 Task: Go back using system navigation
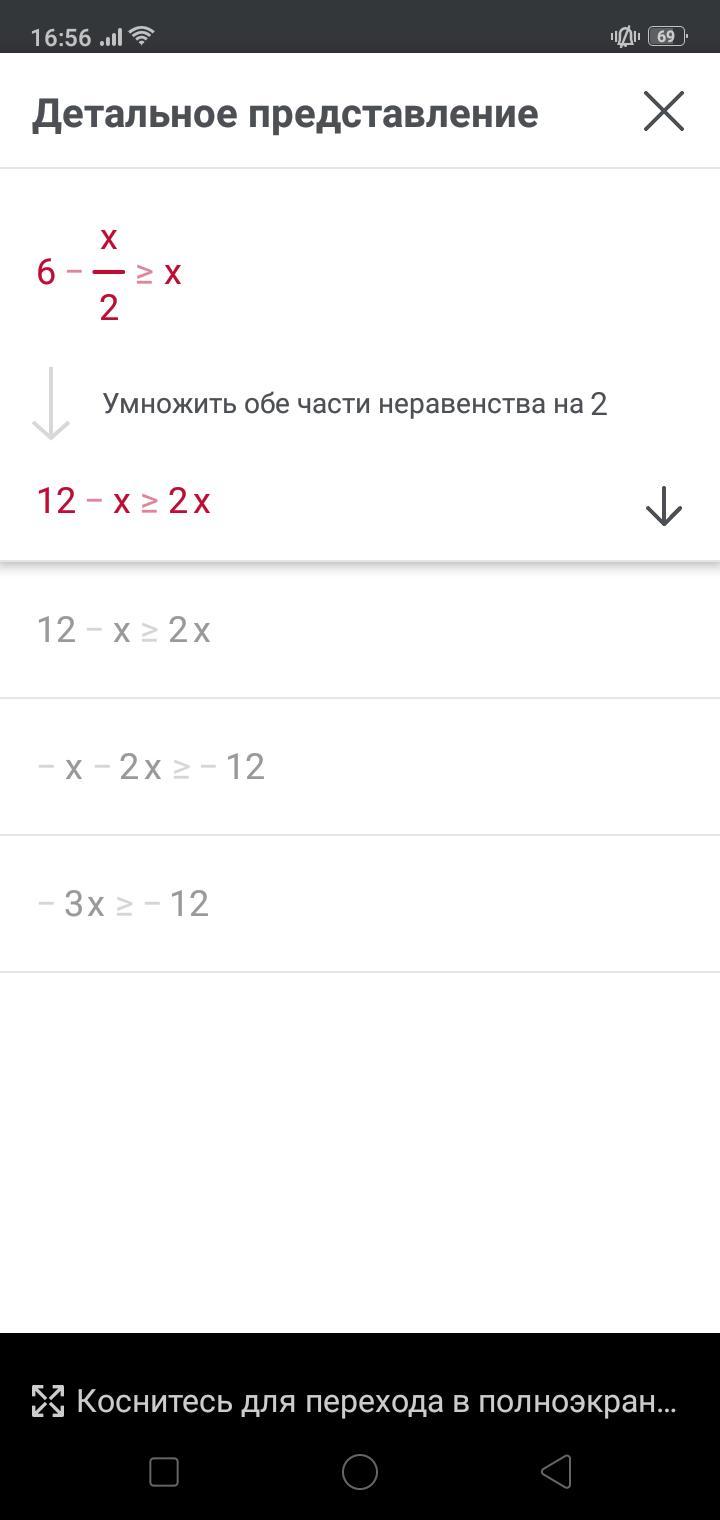pyautogui.click(x=556, y=1472)
